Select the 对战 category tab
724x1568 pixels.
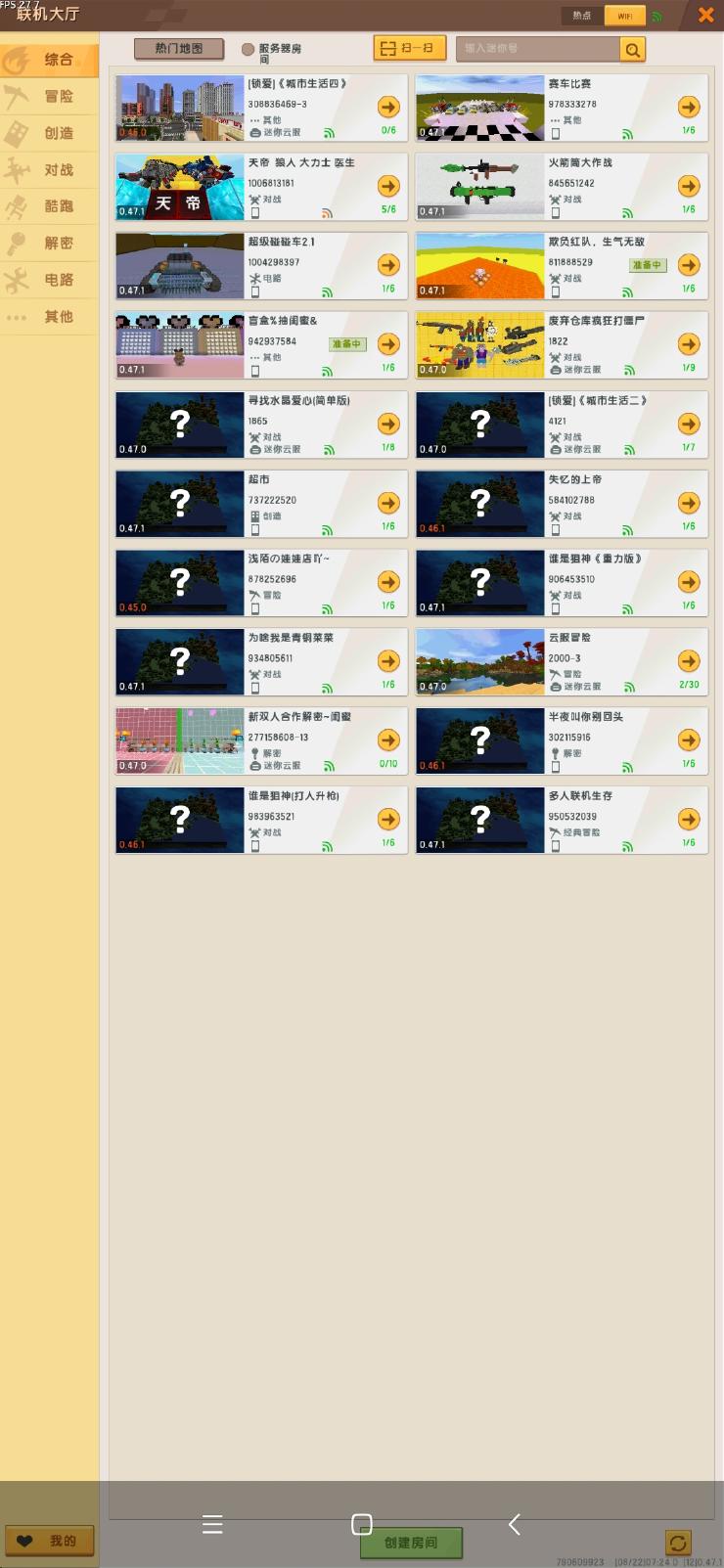(49, 169)
